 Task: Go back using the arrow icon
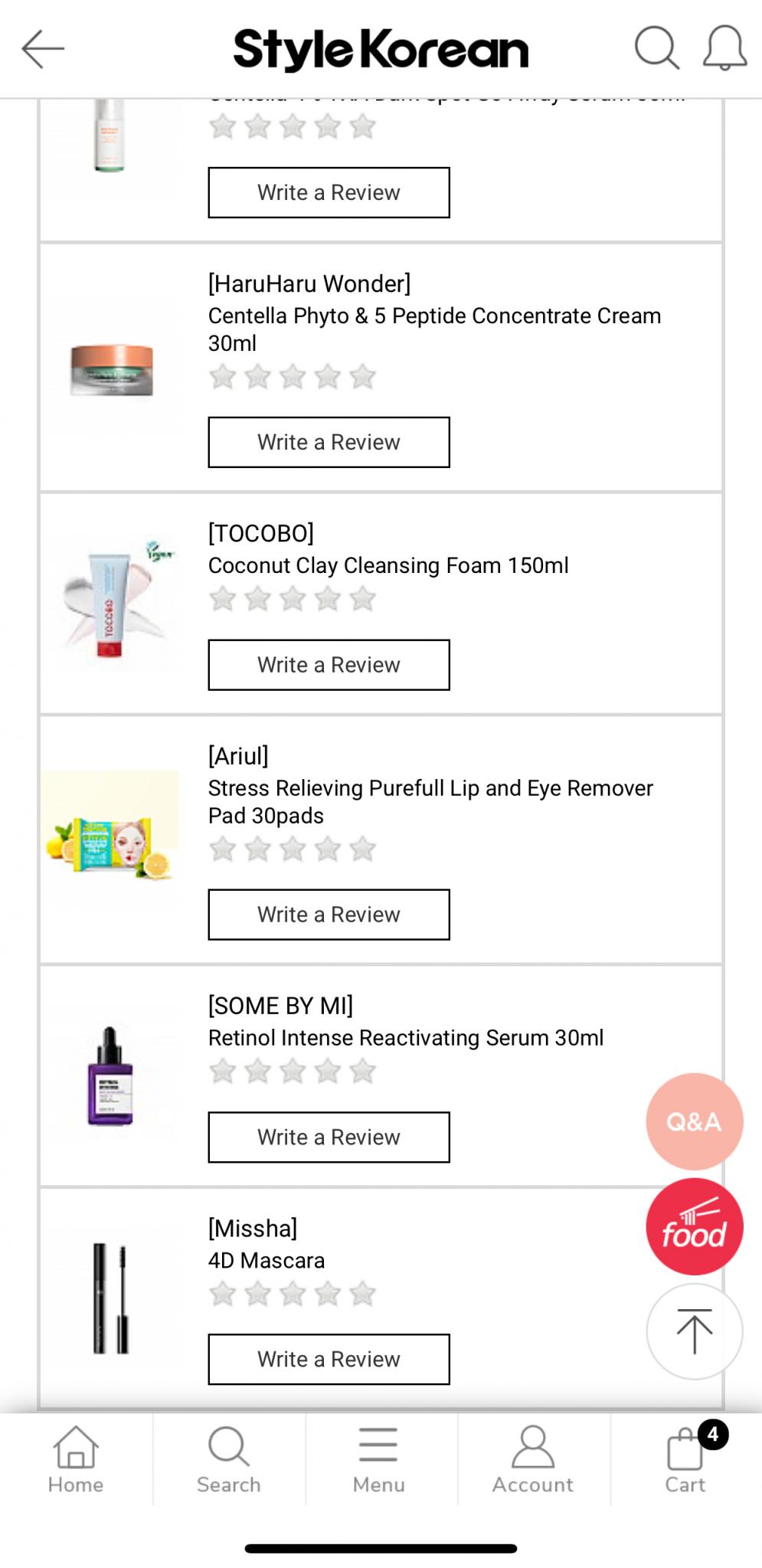(x=43, y=49)
